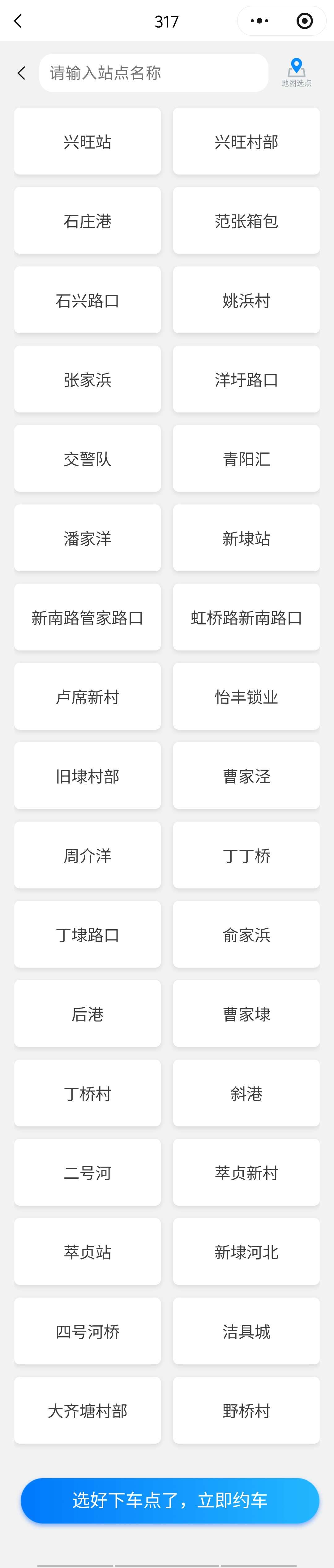Choose the 洁具城 stop
Screen dimensions: 334x1568
[x=246, y=1331]
